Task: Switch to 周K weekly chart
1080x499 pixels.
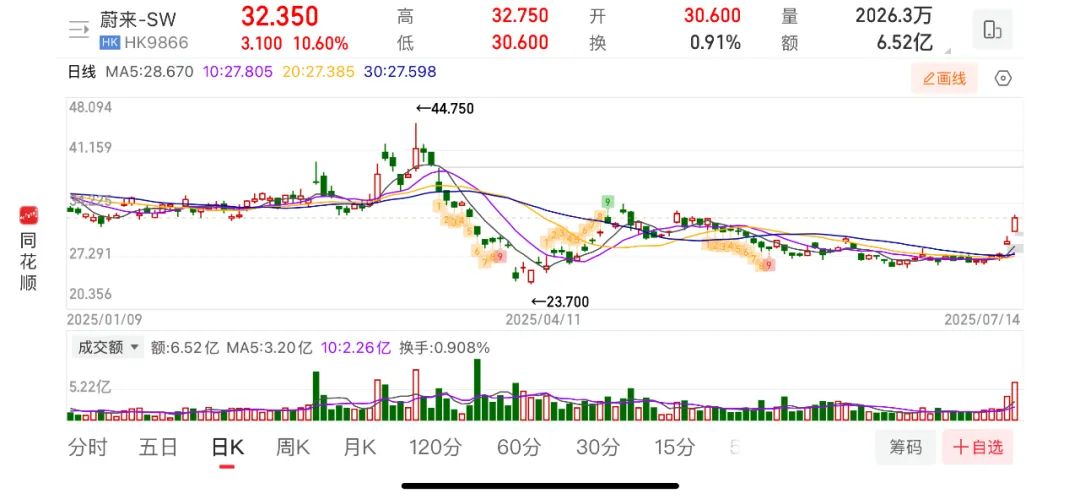Action: tap(293, 447)
